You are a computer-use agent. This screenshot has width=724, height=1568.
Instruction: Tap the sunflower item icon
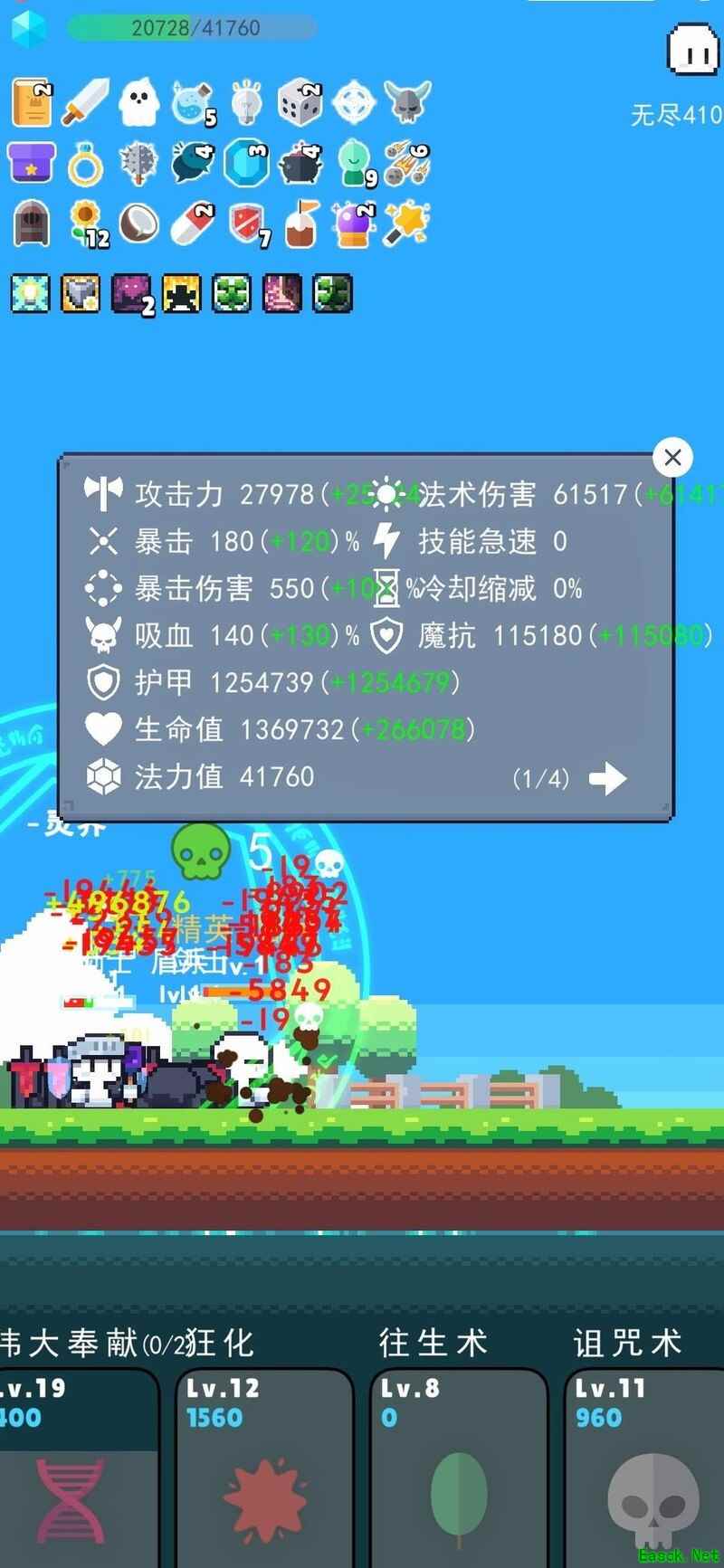pyautogui.click(x=87, y=223)
